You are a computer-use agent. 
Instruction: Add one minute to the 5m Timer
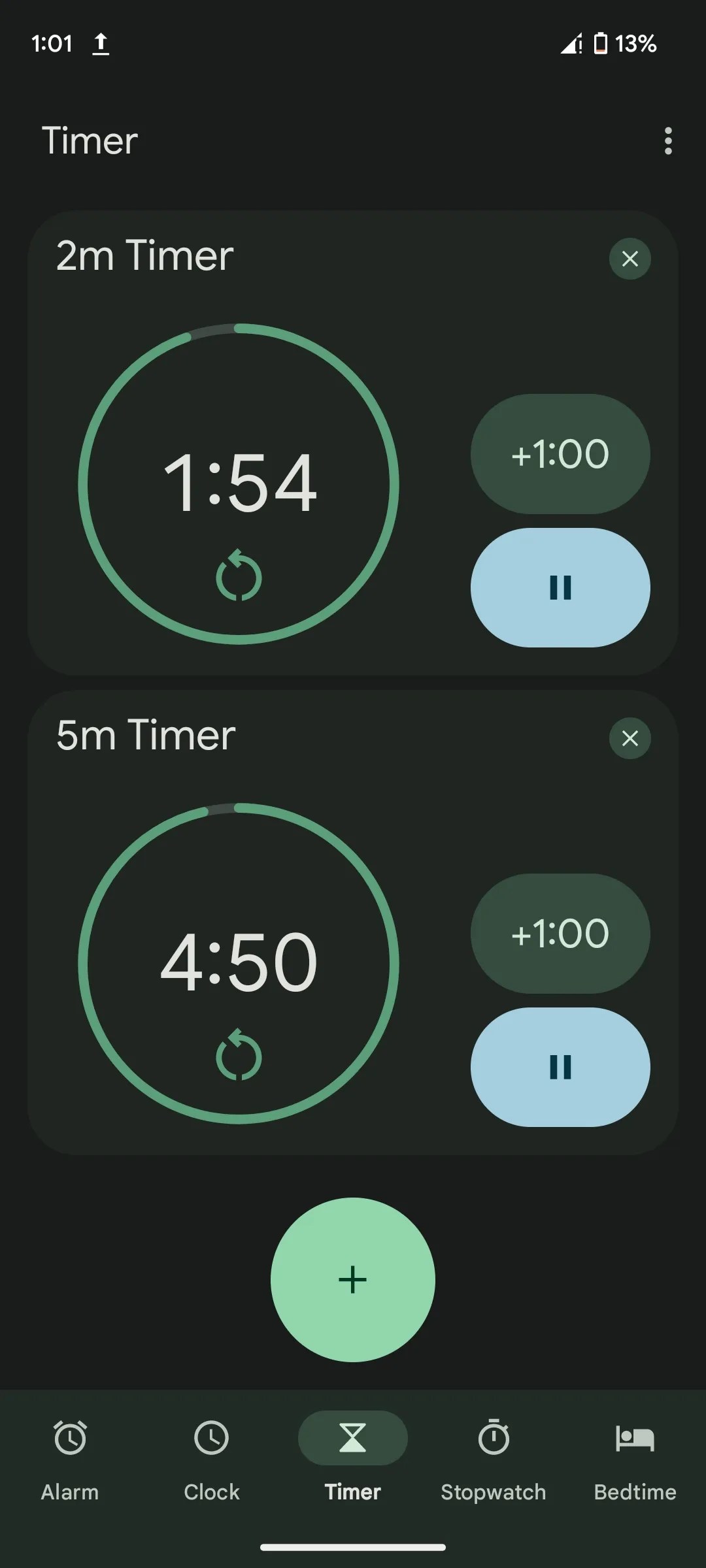tap(560, 933)
